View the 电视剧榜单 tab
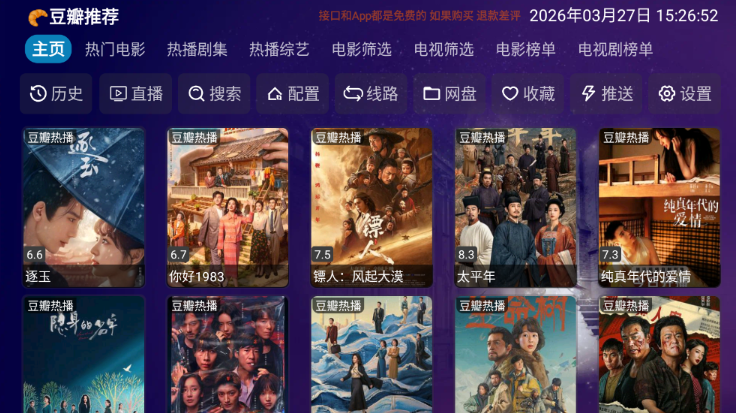The width and height of the screenshot is (736, 413). coord(615,49)
